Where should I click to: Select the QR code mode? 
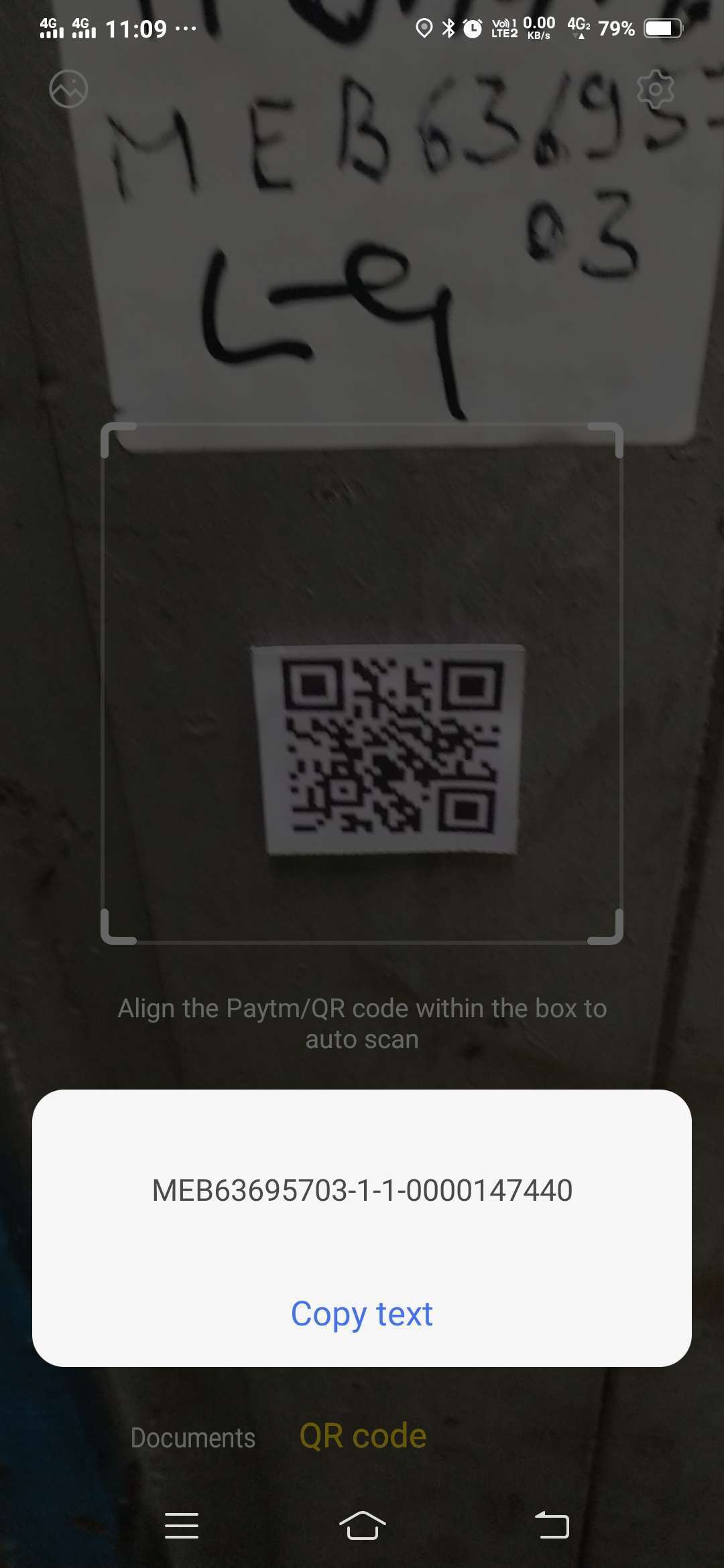click(363, 1436)
